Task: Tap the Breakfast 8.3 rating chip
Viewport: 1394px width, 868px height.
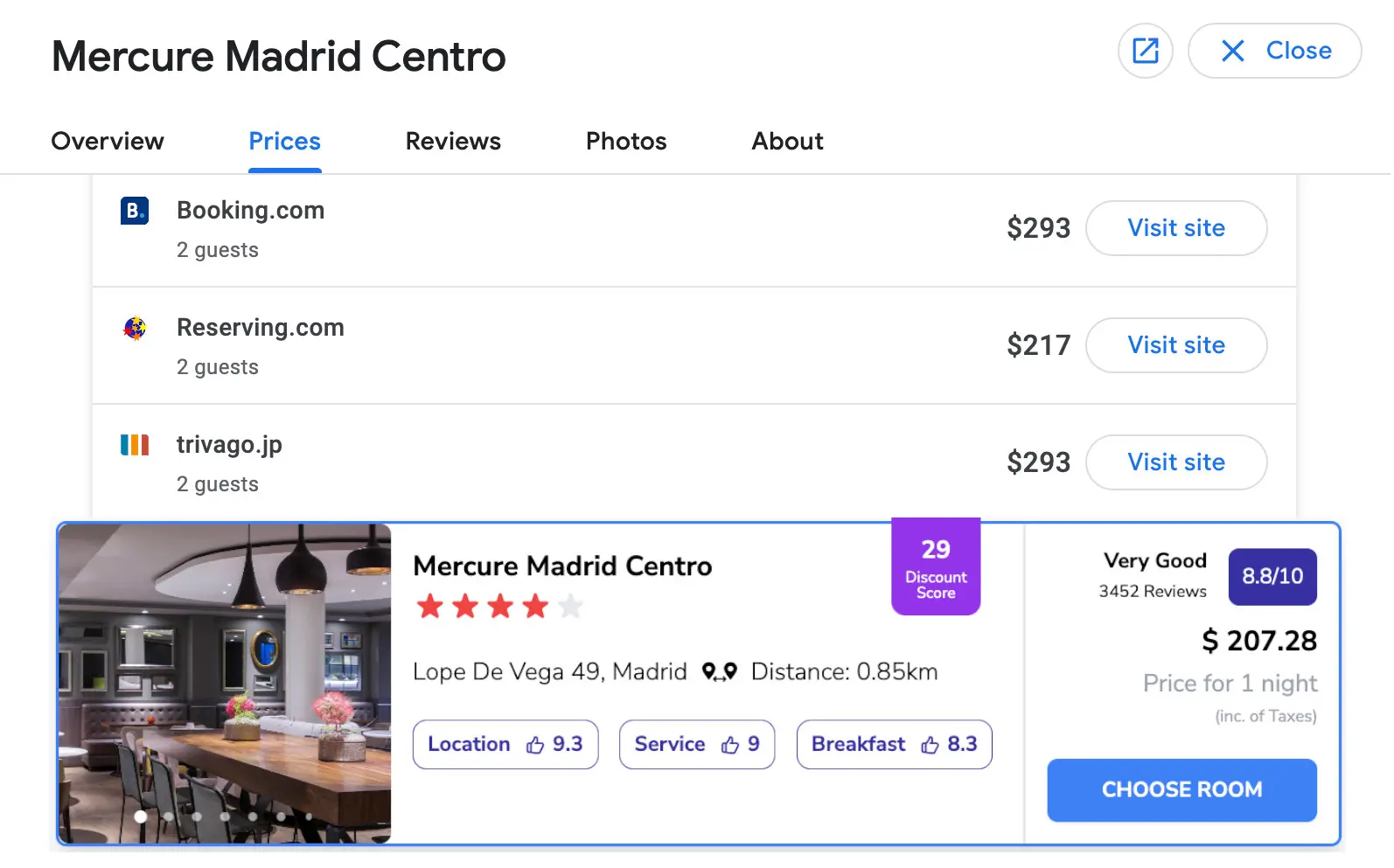Action: click(894, 745)
